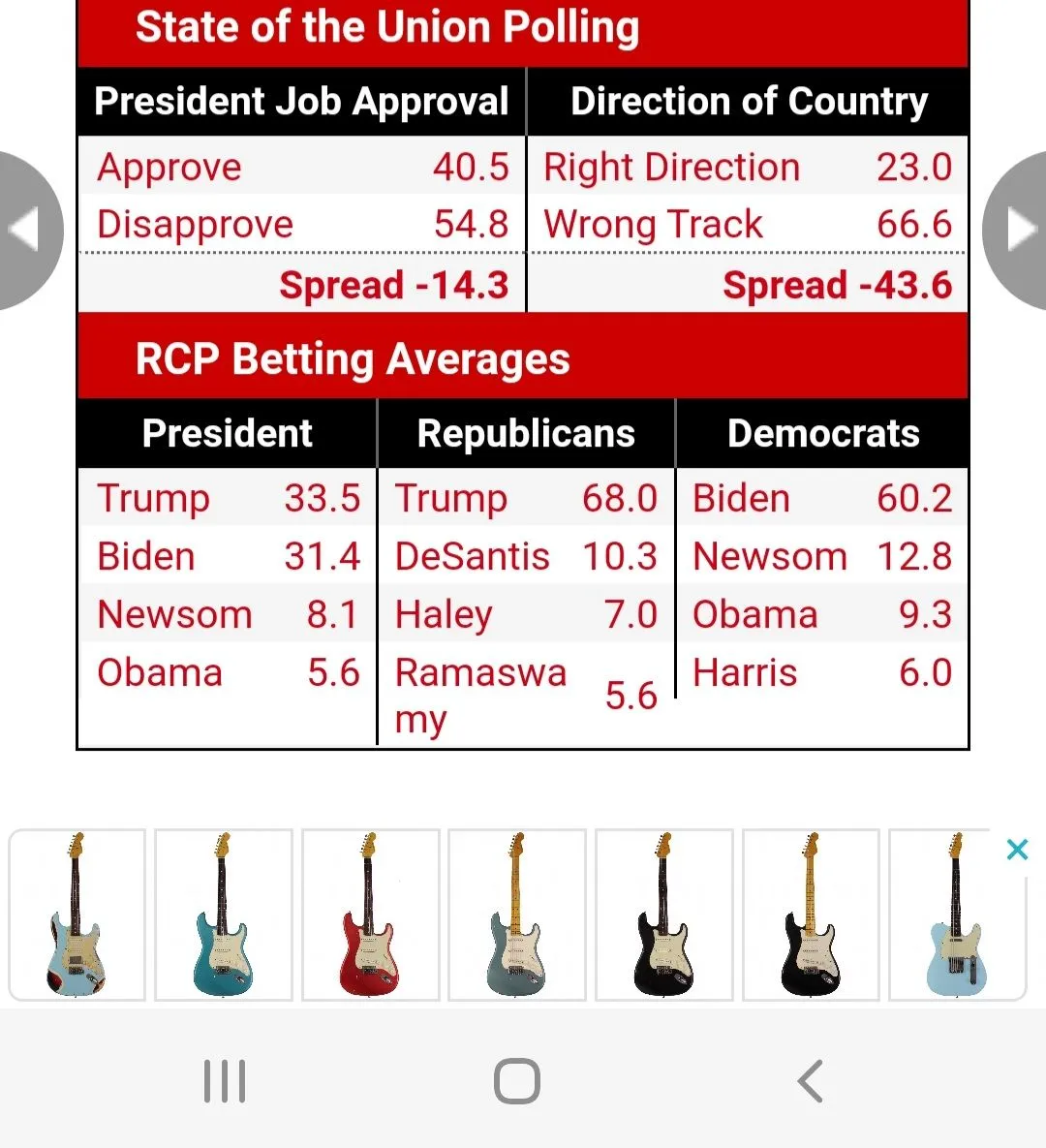This screenshot has height=1148, width=1046.
Task: Go to the previous polling slide
Action: tap(27, 231)
